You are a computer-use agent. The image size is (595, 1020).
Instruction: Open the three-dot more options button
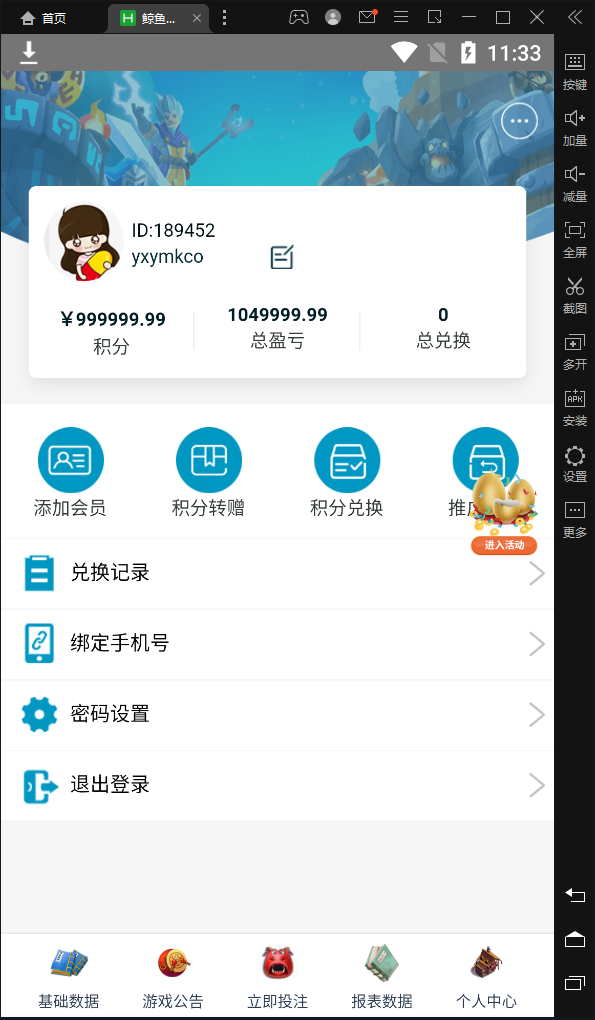click(x=519, y=121)
